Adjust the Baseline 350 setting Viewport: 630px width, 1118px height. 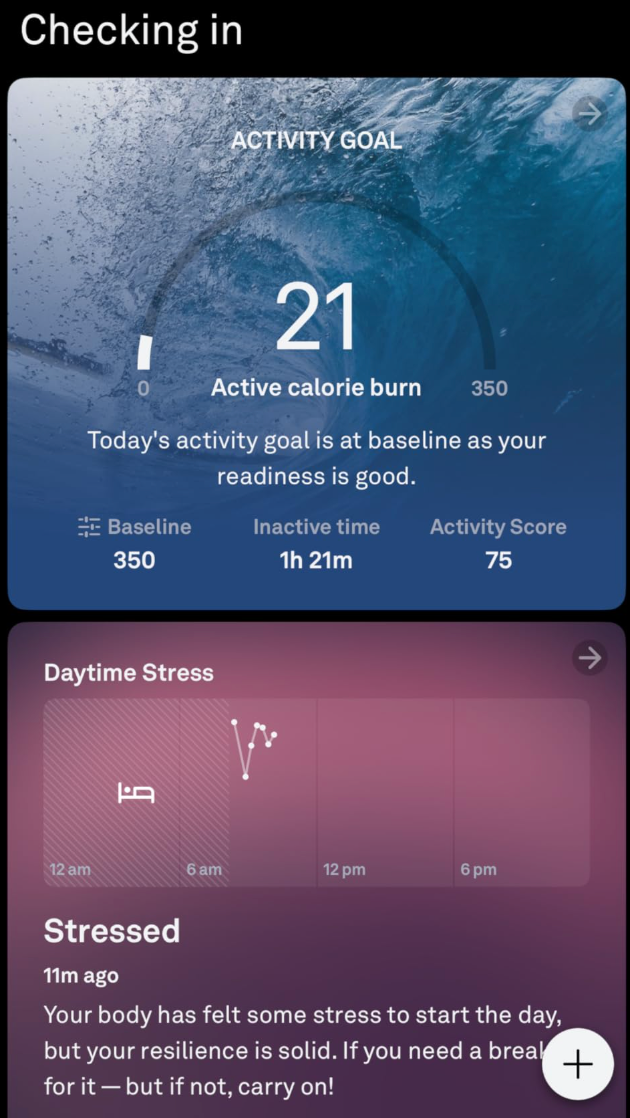point(134,543)
